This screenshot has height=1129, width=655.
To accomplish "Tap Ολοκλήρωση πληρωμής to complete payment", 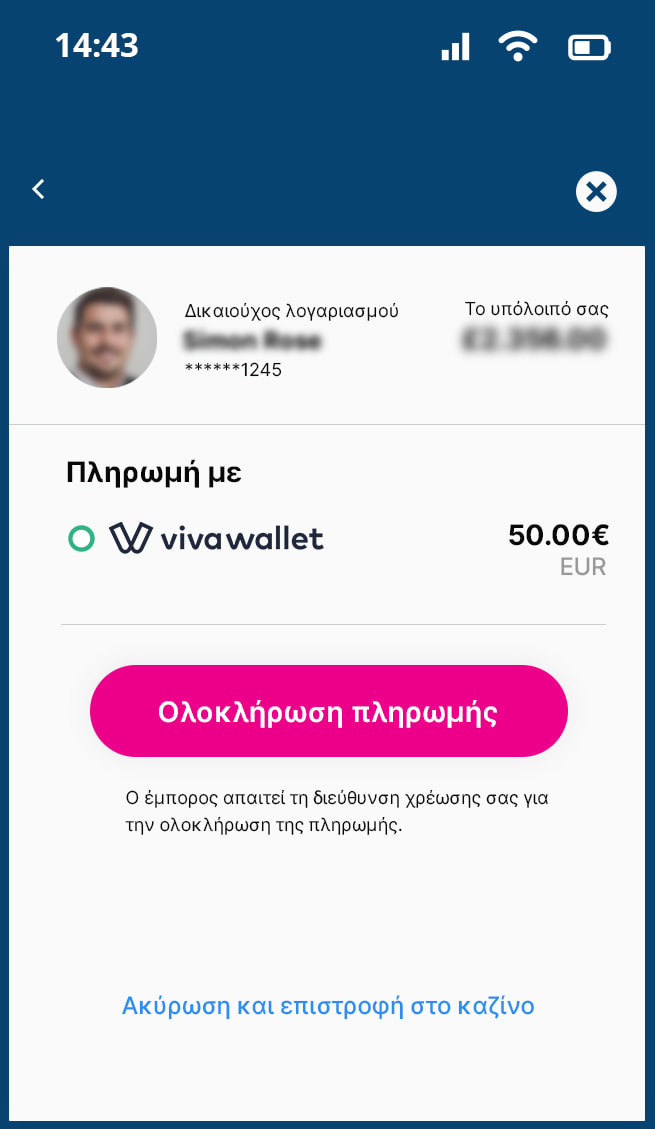I will pyautogui.click(x=328, y=712).
